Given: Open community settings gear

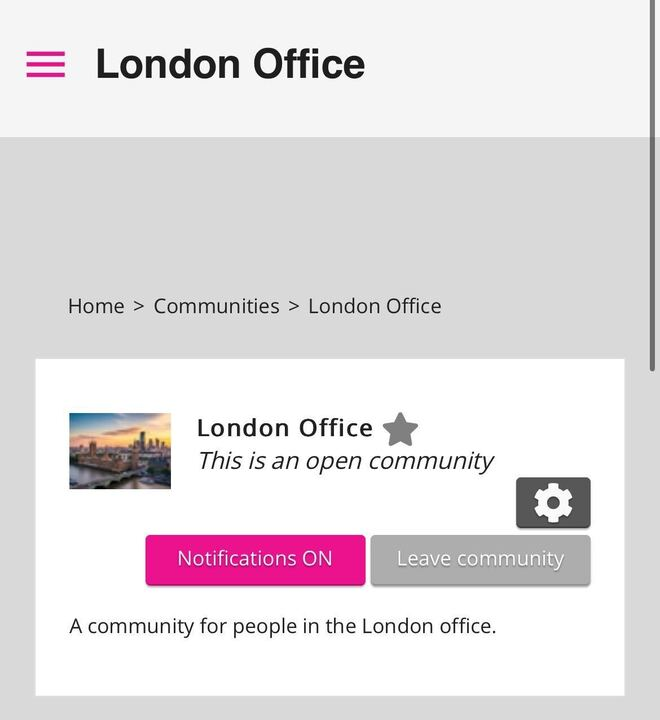Looking at the screenshot, I should [553, 503].
